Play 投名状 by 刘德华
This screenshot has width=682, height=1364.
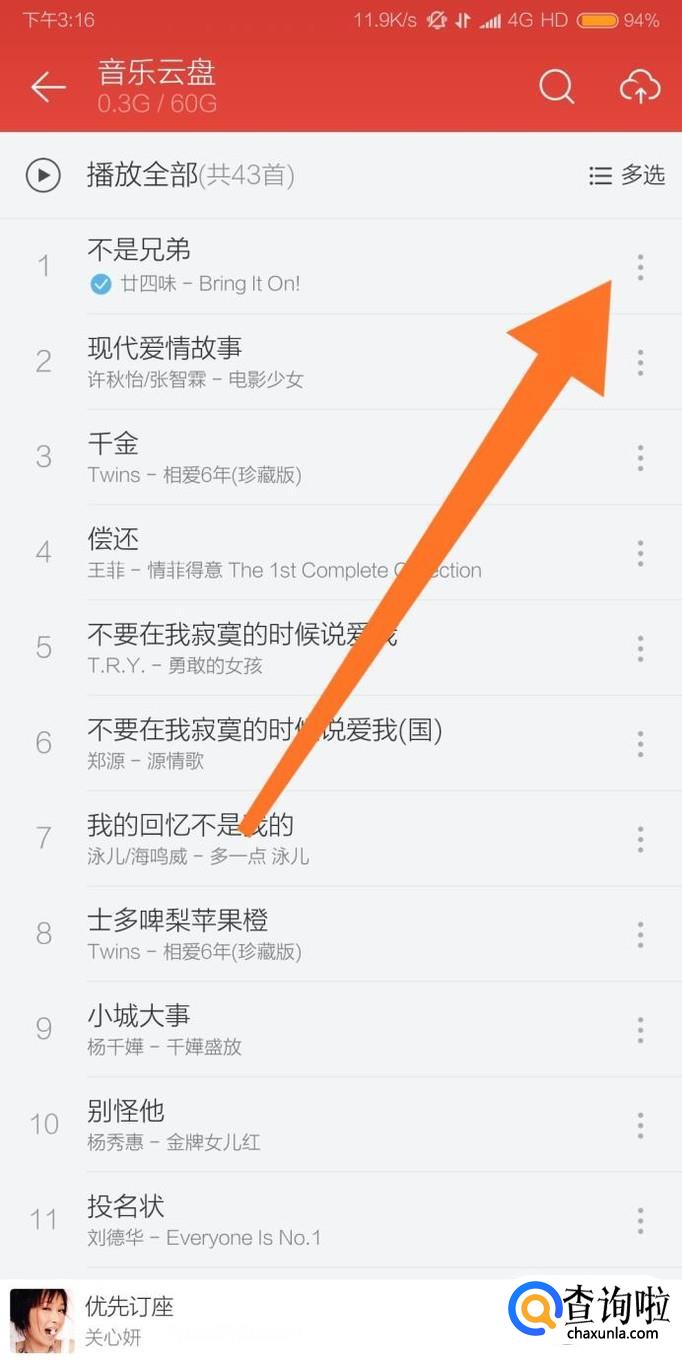300,1220
